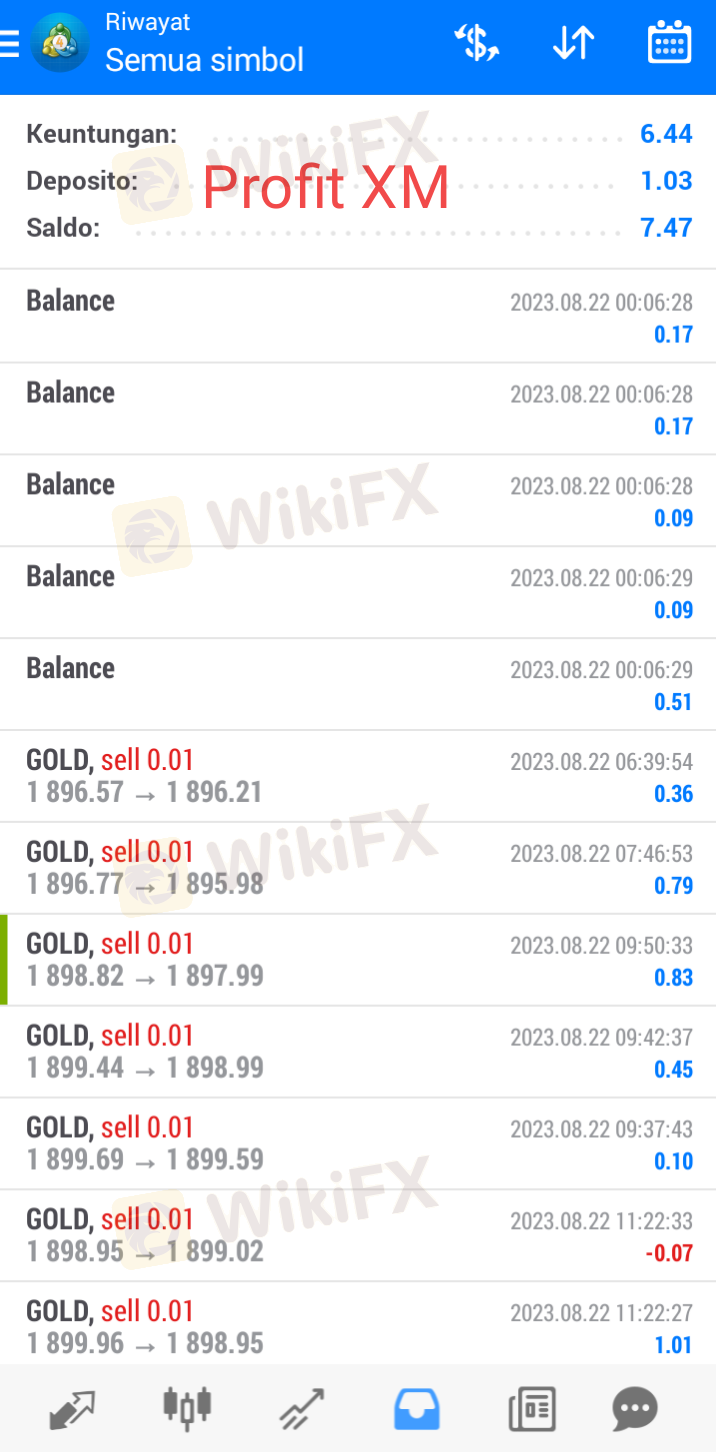Screen dimensions: 716x1452
Task: Open GOLD sell trade with 1.01 profit
Action: (358, 1324)
